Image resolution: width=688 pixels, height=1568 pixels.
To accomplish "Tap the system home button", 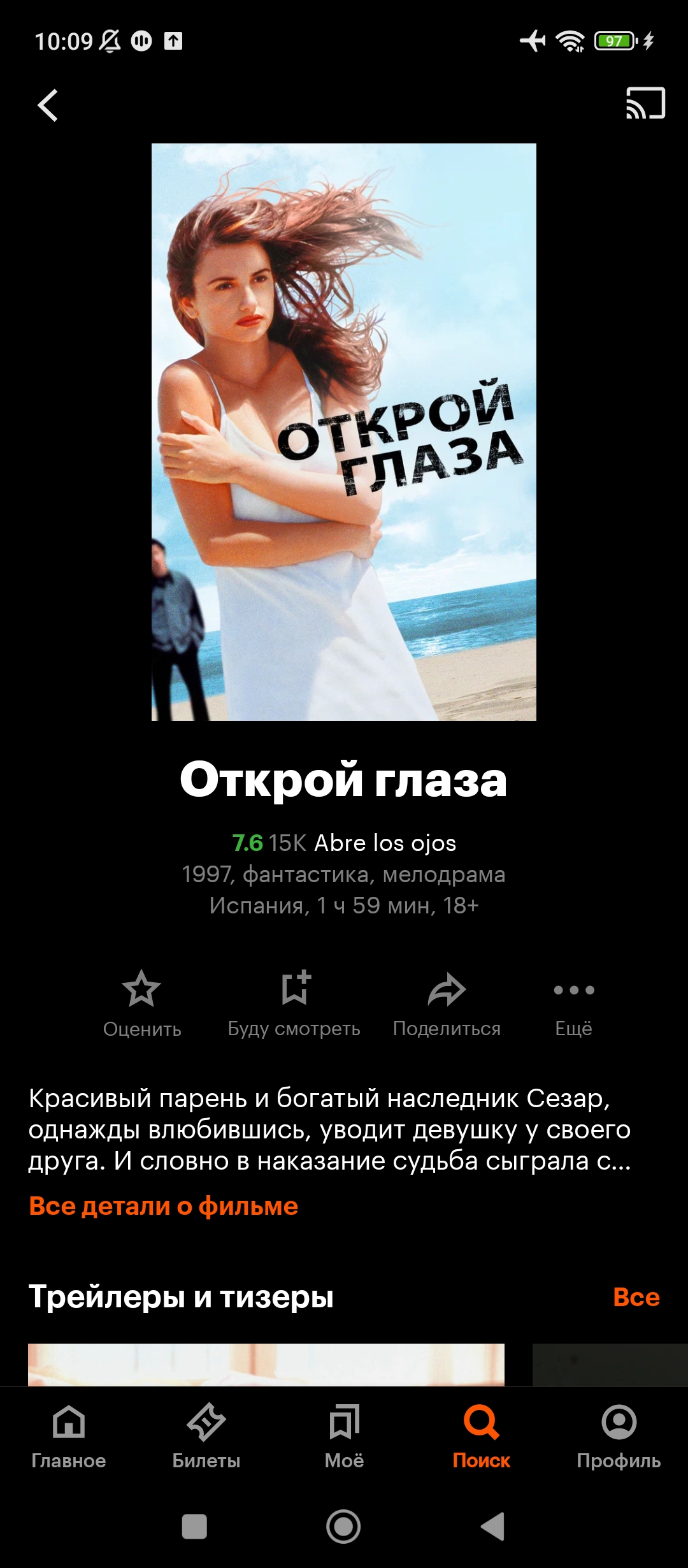I will pos(343,1527).
